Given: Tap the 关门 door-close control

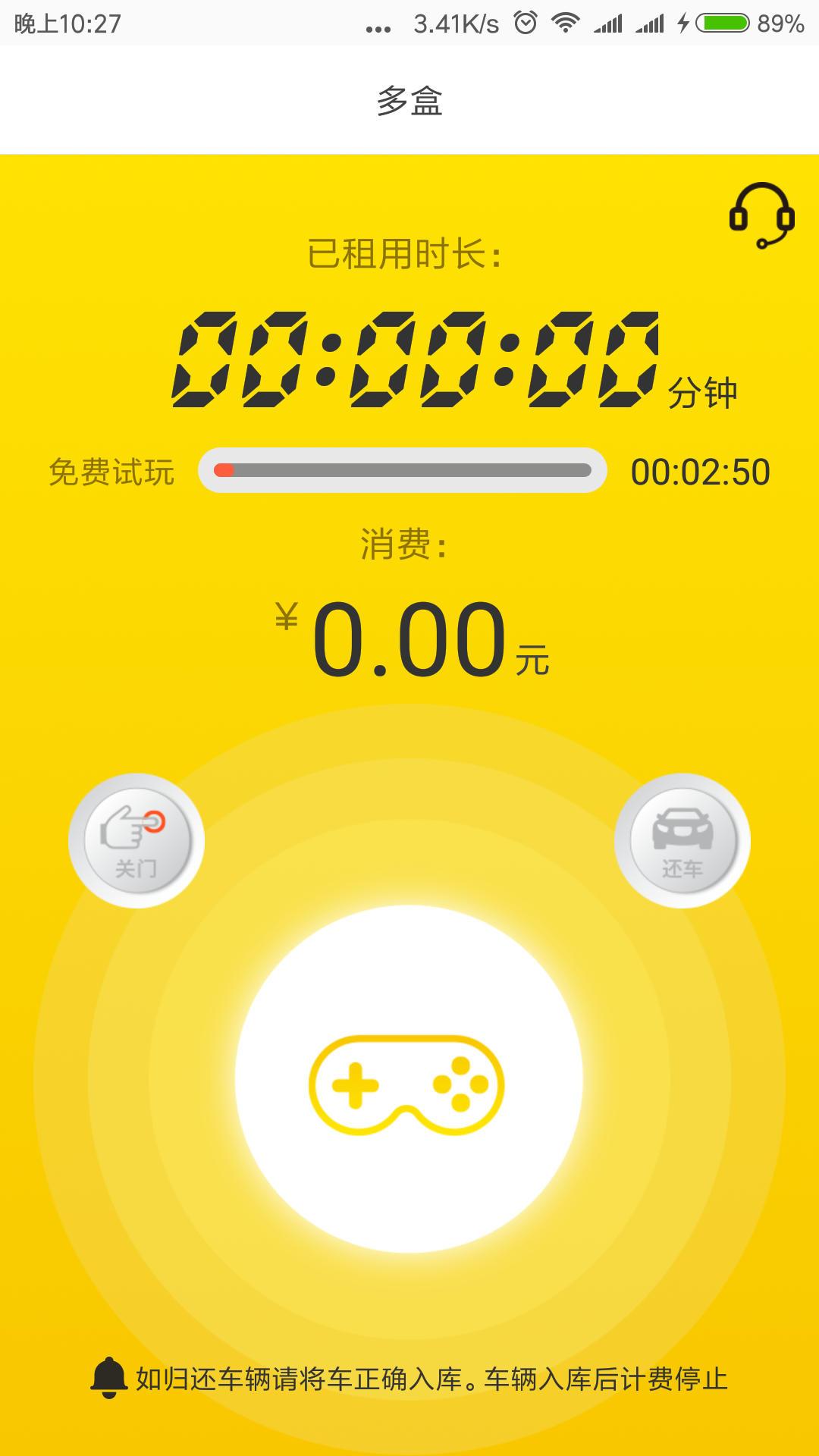Looking at the screenshot, I should click(x=135, y=840).
